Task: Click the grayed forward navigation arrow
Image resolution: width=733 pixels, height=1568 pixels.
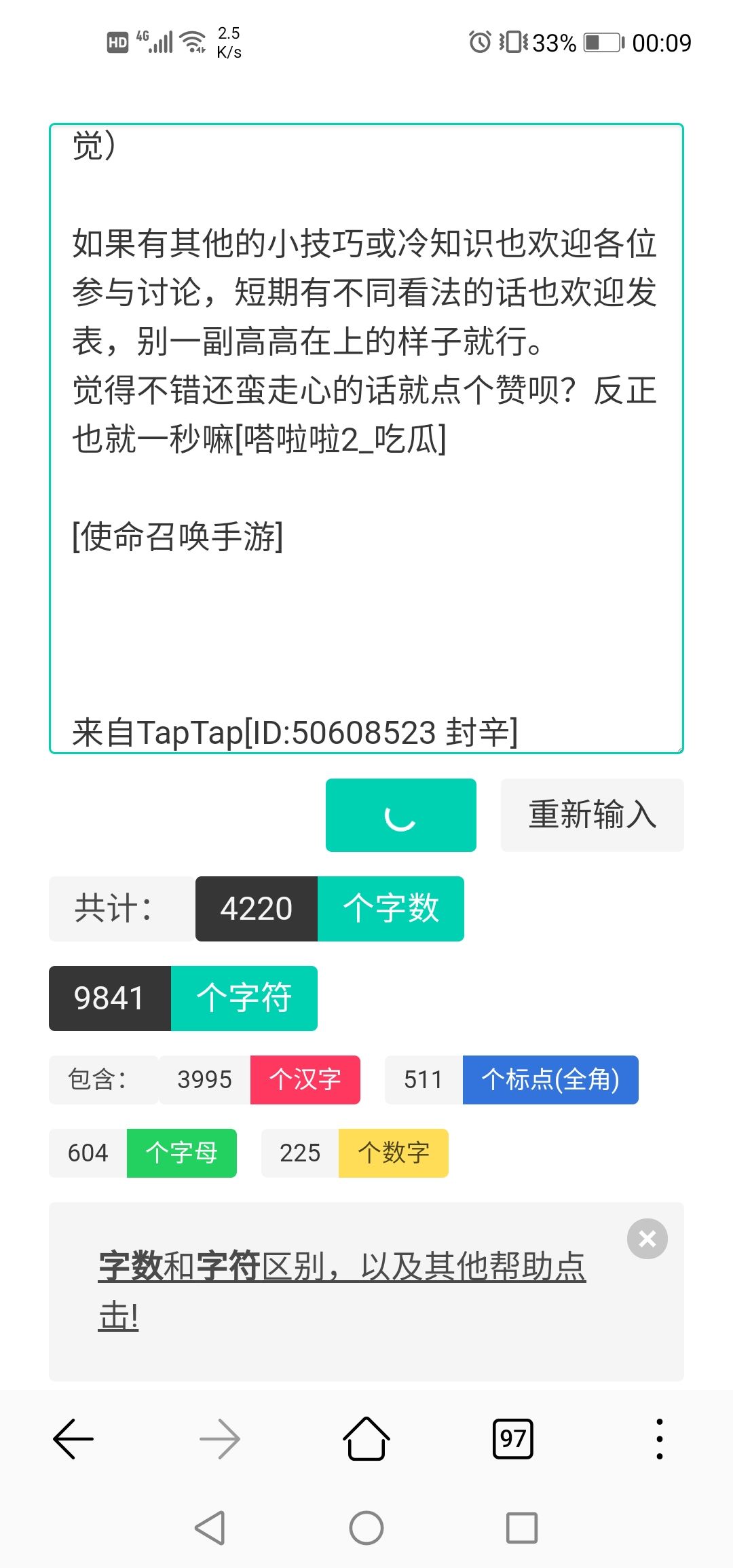Action: pos(220,1438)
